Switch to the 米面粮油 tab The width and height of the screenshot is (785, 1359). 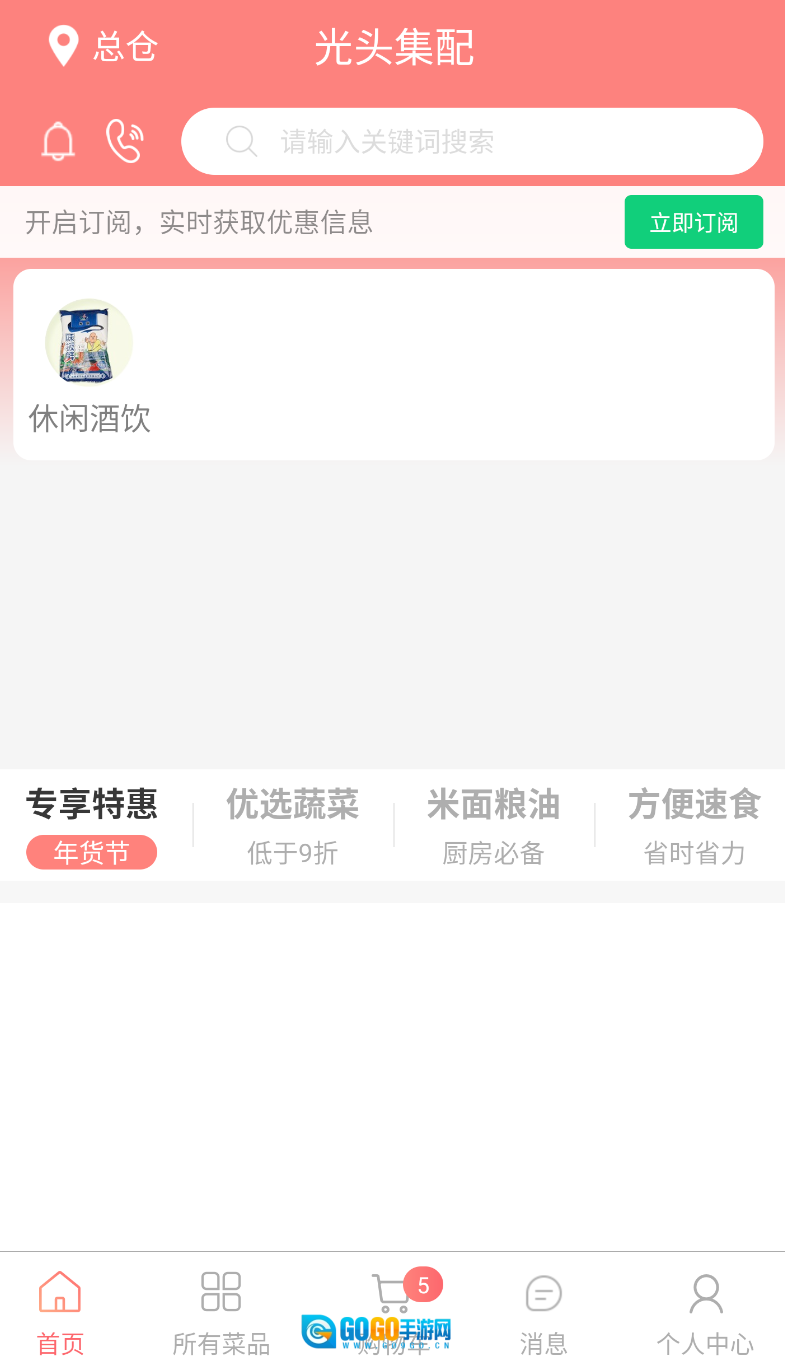493,825
